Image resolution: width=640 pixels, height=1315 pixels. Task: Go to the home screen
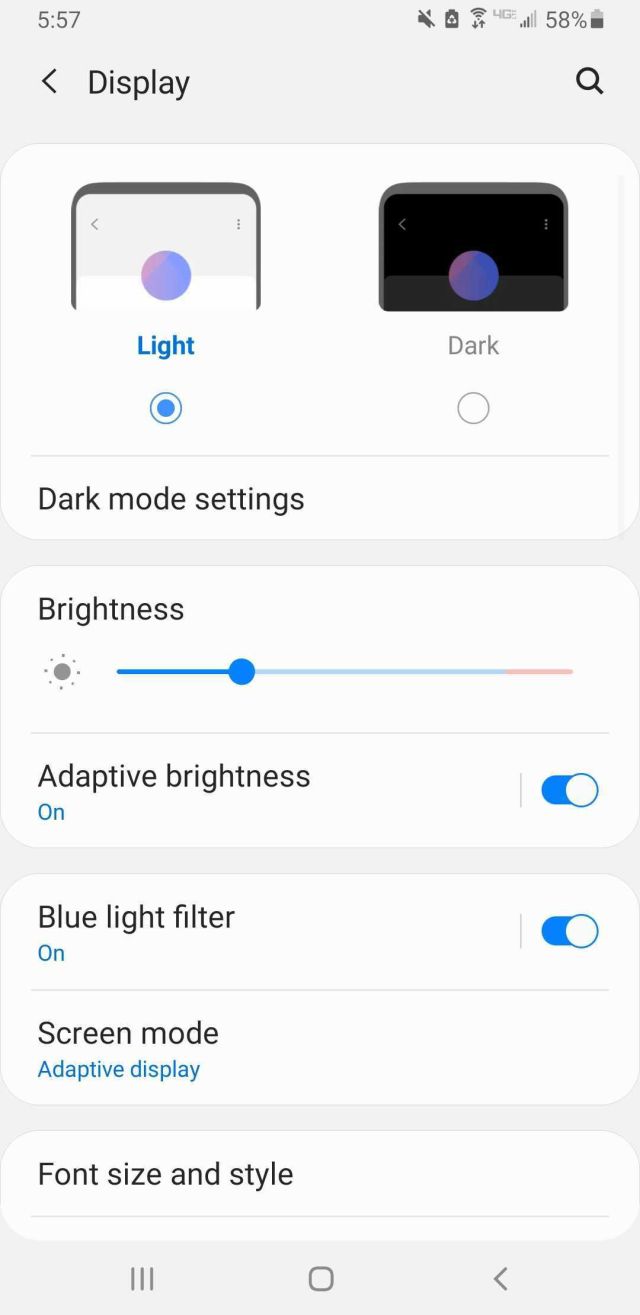point(321,1277)
